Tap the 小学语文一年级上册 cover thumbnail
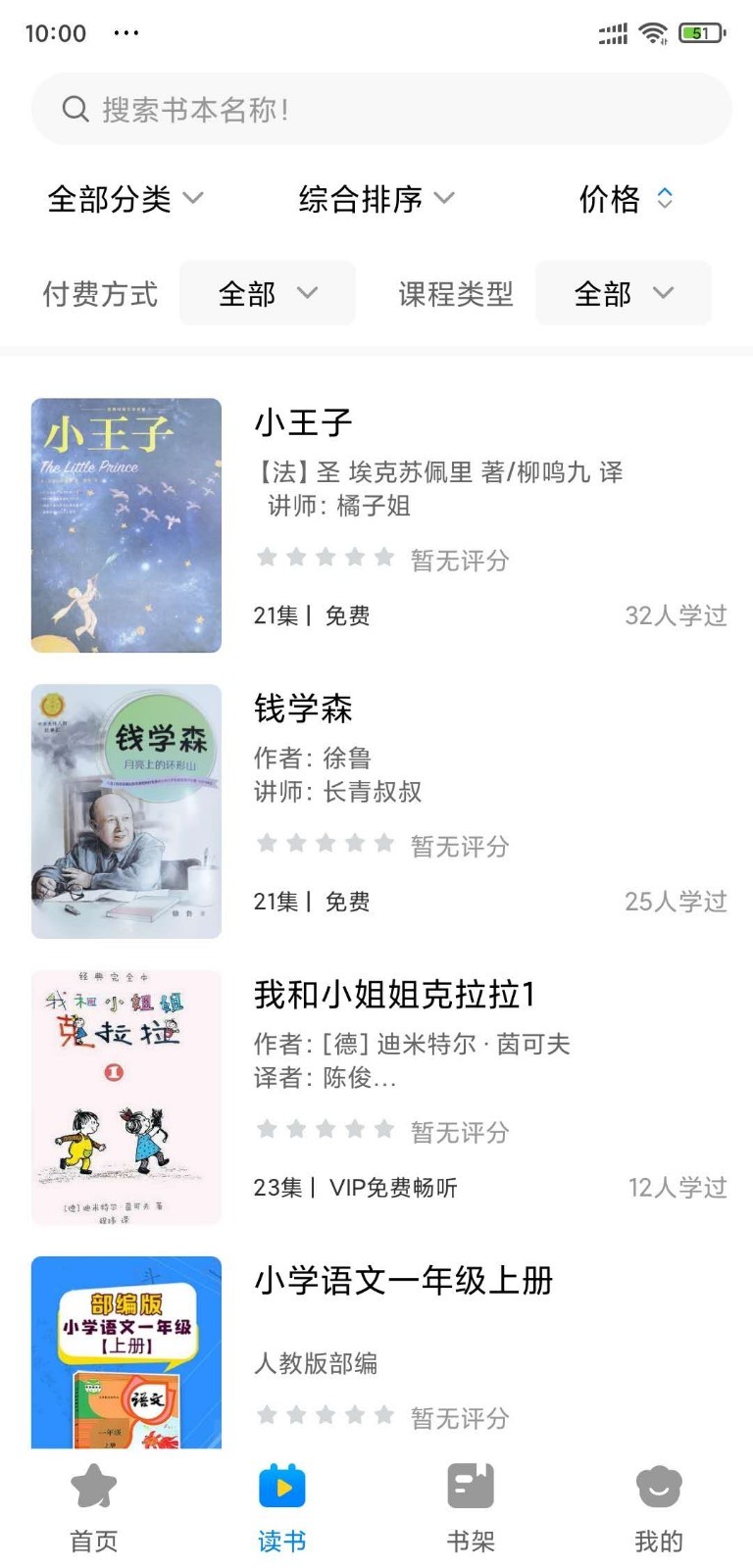753x1568 pixels. coord(126,1351)
